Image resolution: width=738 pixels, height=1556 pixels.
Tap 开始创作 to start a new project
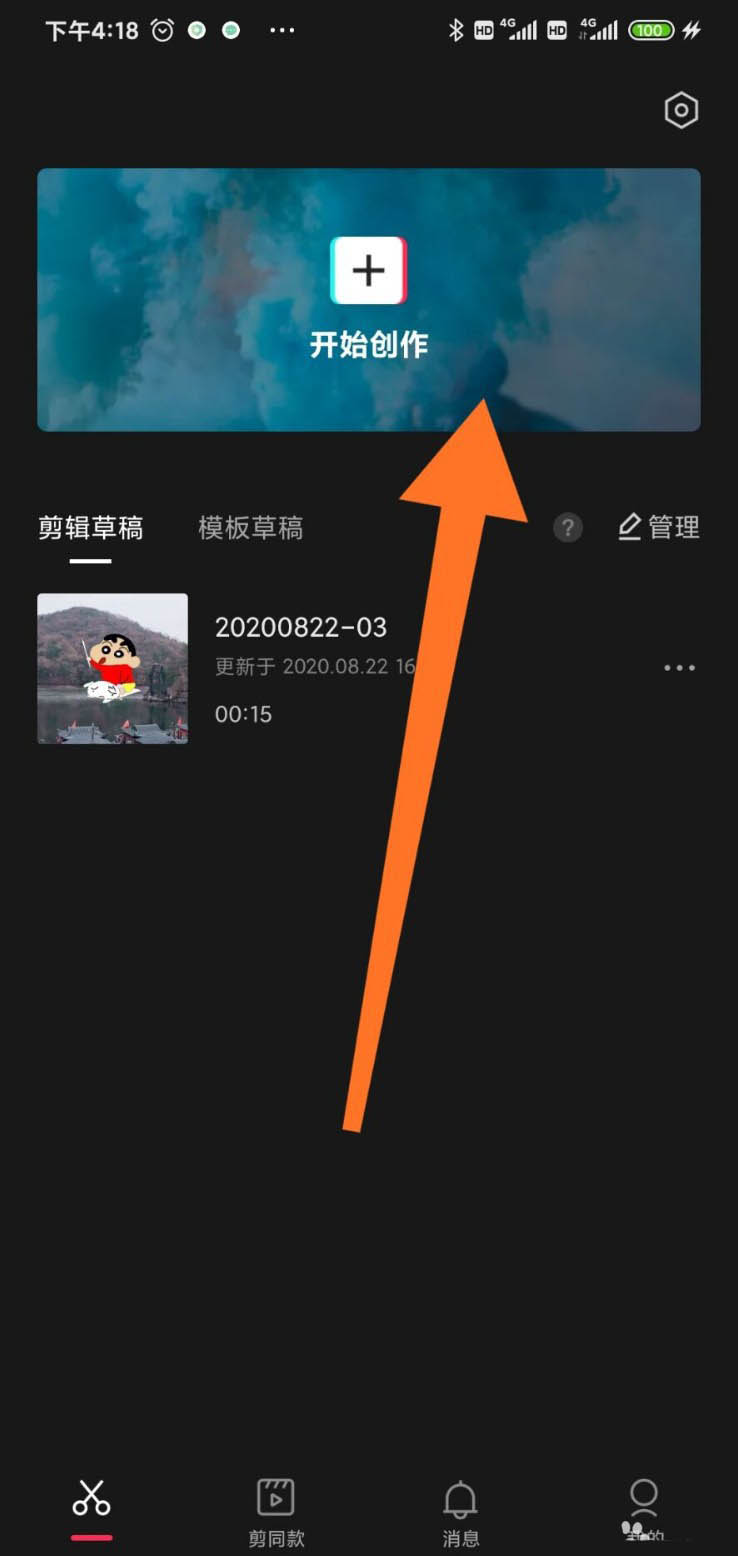pos(368,298)
